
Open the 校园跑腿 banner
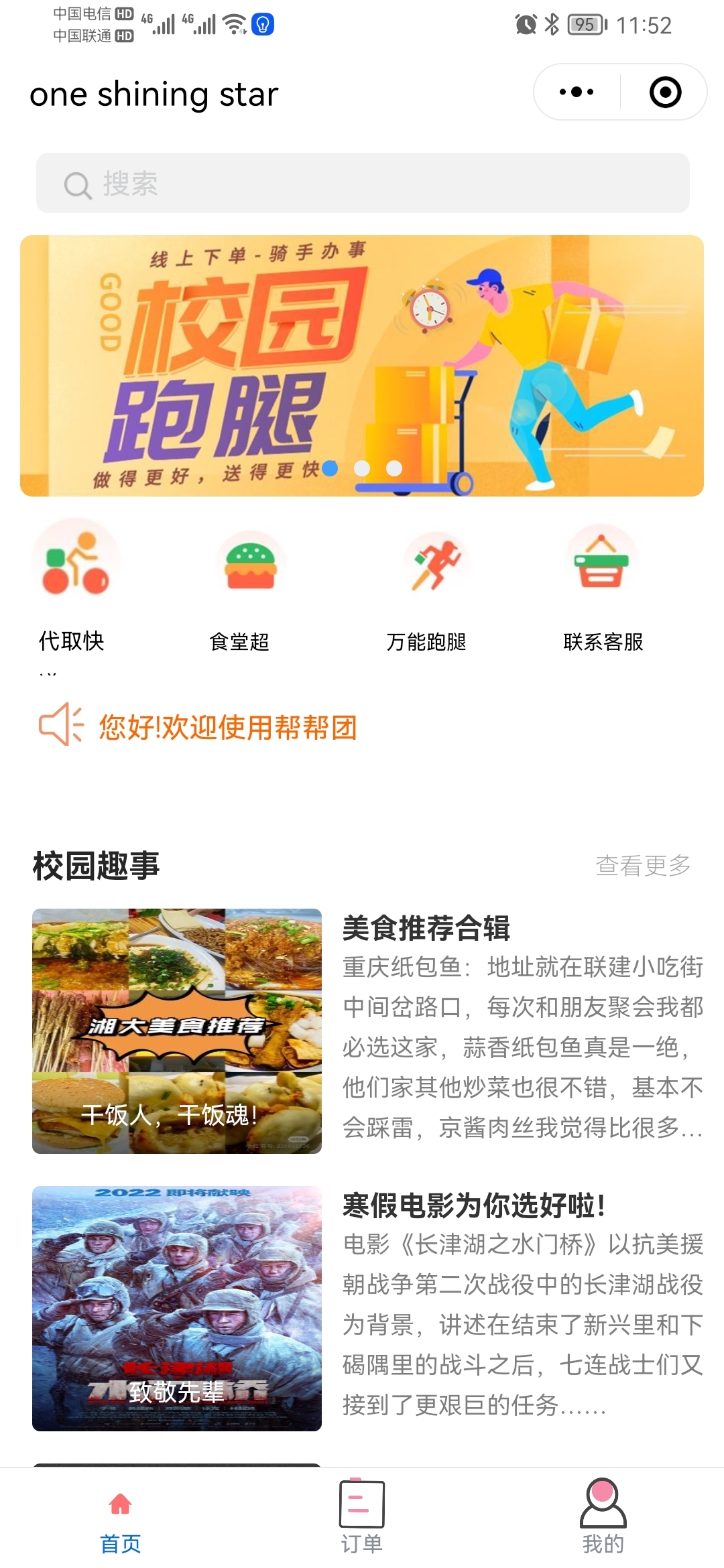coord(362,366)
